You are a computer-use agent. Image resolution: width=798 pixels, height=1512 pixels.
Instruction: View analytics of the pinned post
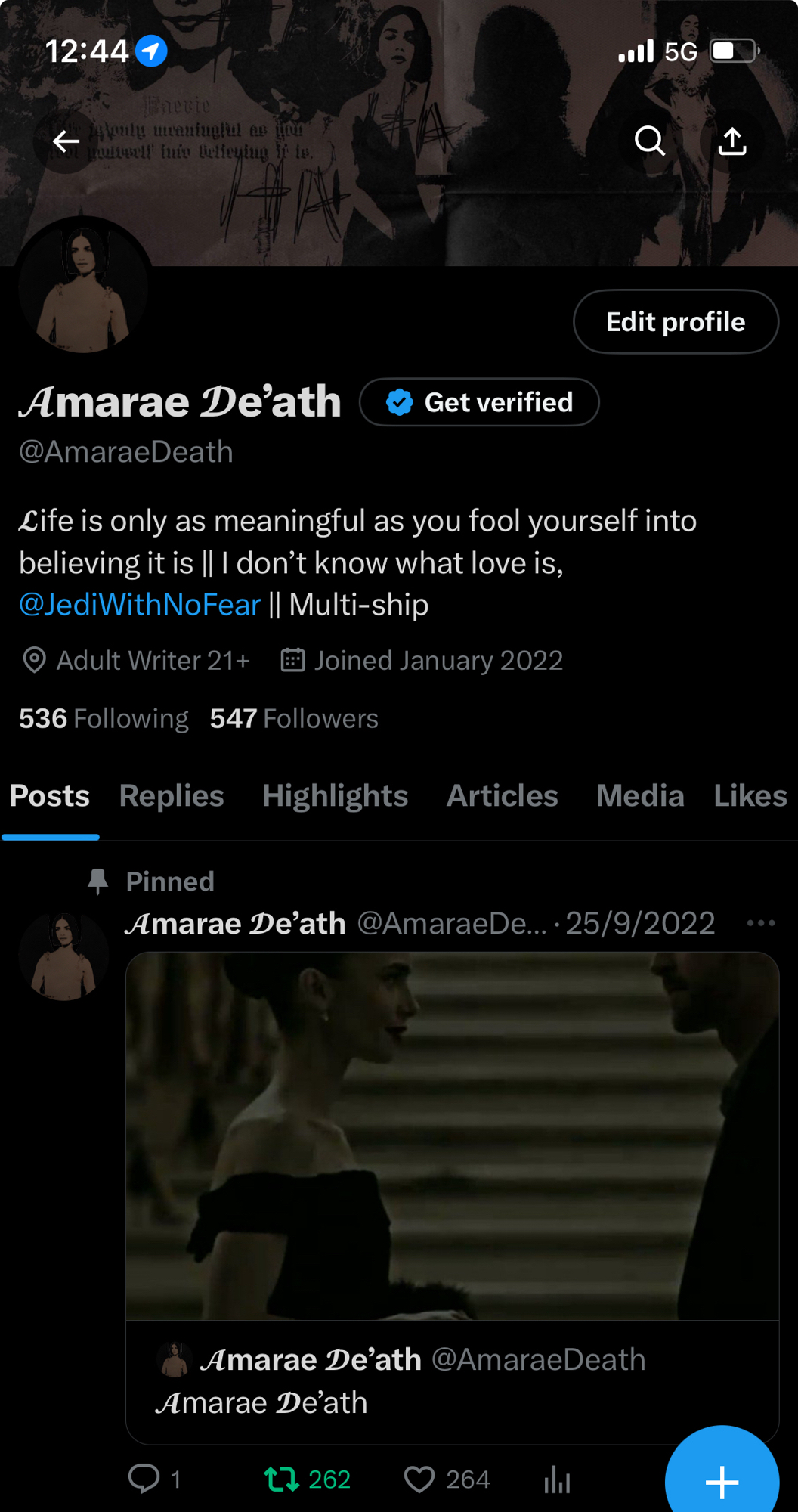click(x=557, y=1479)
